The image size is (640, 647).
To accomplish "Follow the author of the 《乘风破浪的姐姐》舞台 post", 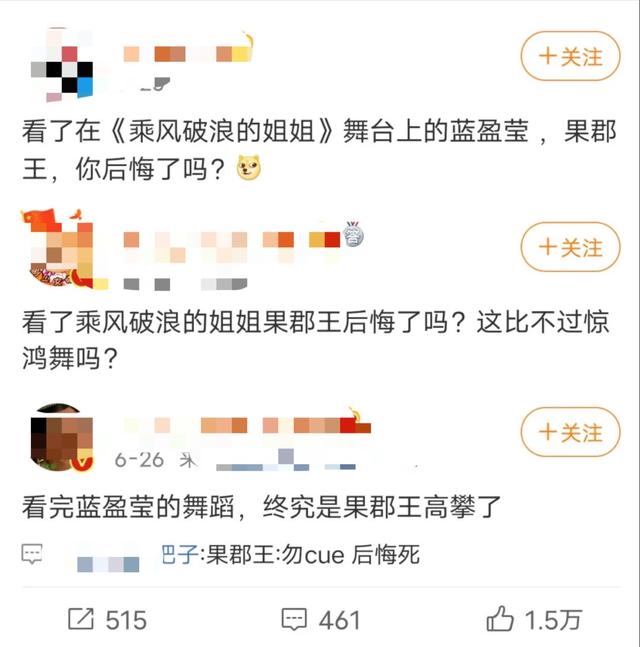I will click(571, 56).
